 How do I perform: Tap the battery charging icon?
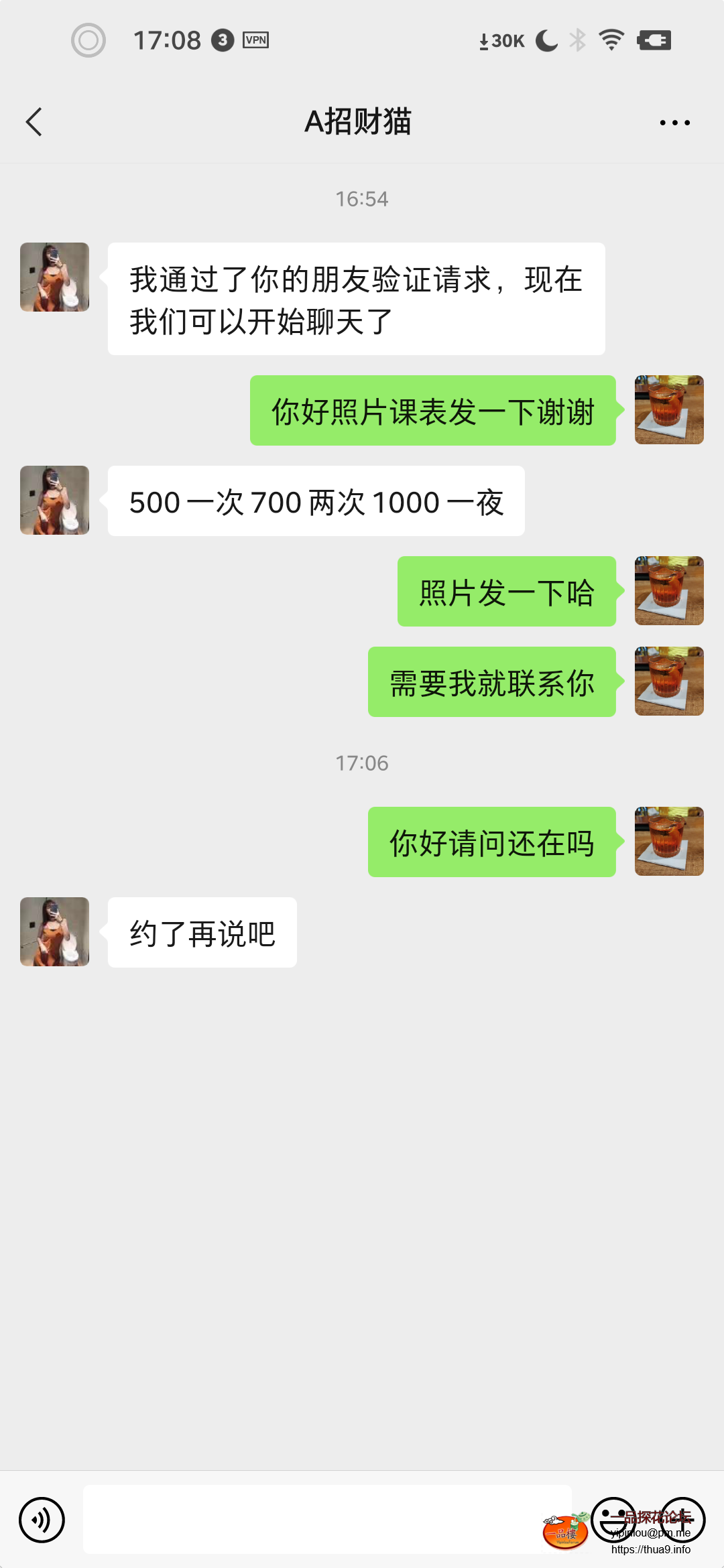click(654, 39)
